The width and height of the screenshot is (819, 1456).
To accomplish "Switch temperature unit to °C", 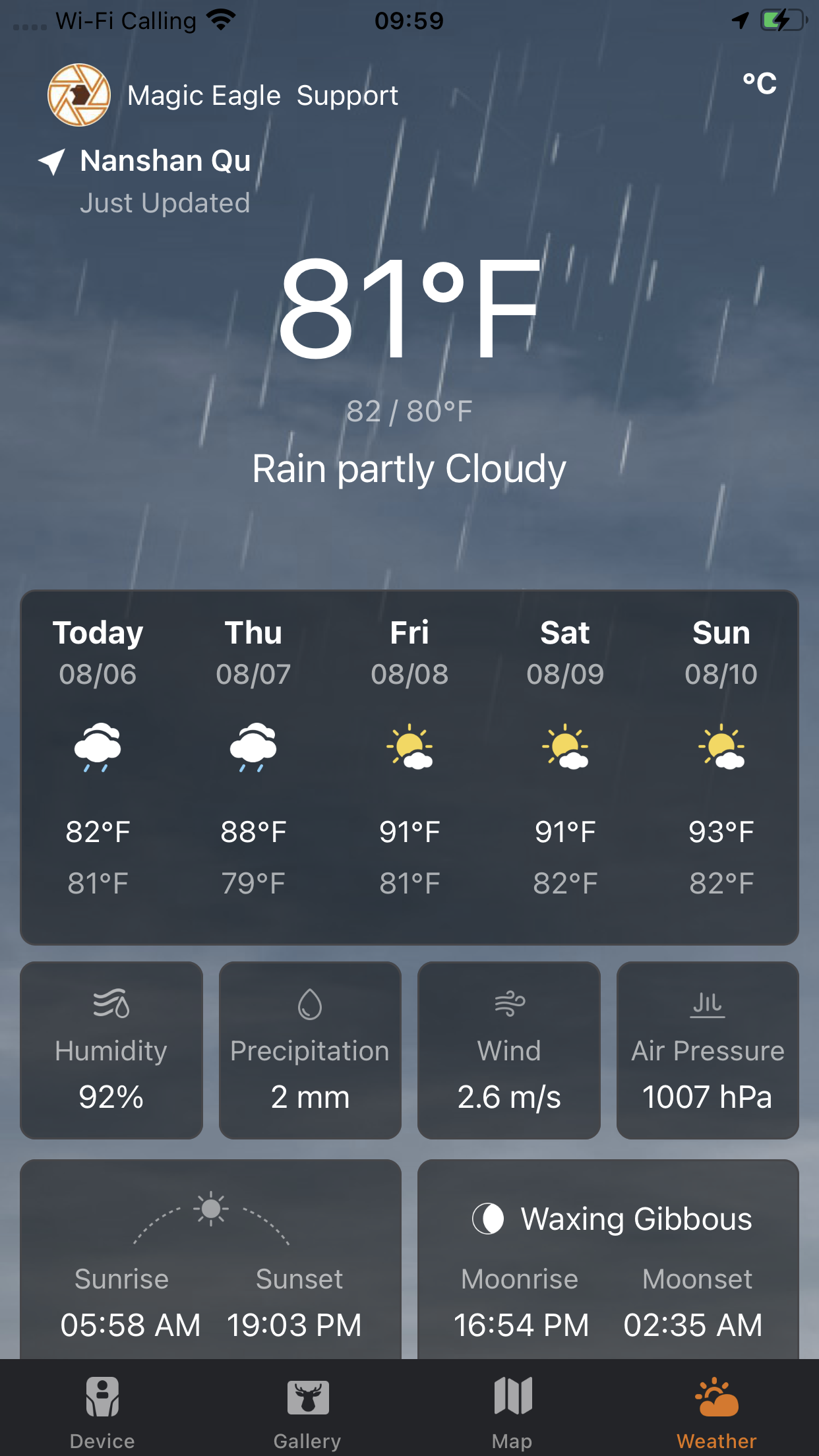I will [x=759, y=84].
